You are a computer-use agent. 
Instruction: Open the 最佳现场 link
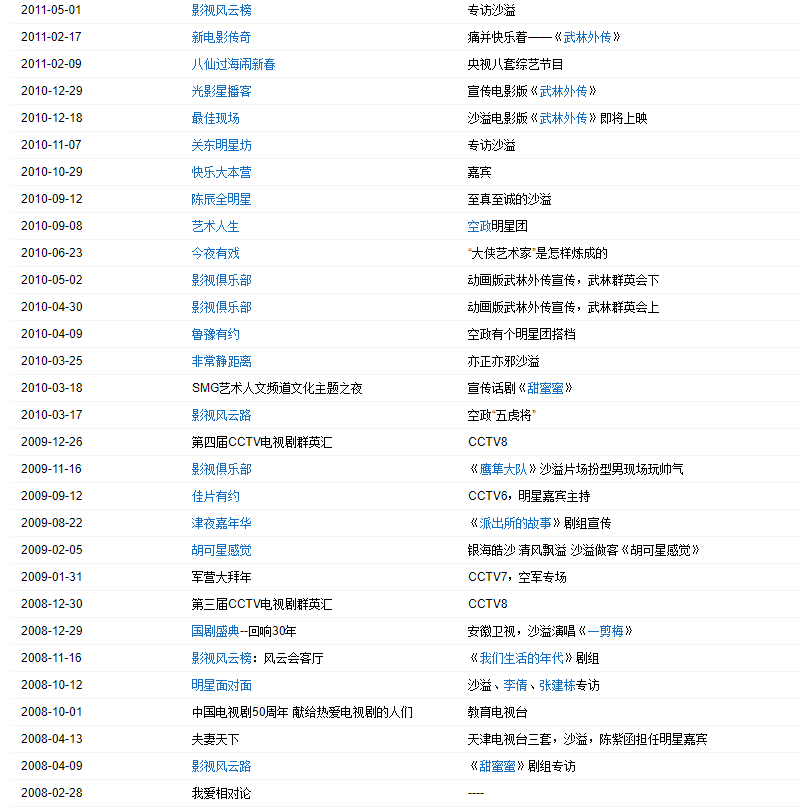tap(215, 118)
